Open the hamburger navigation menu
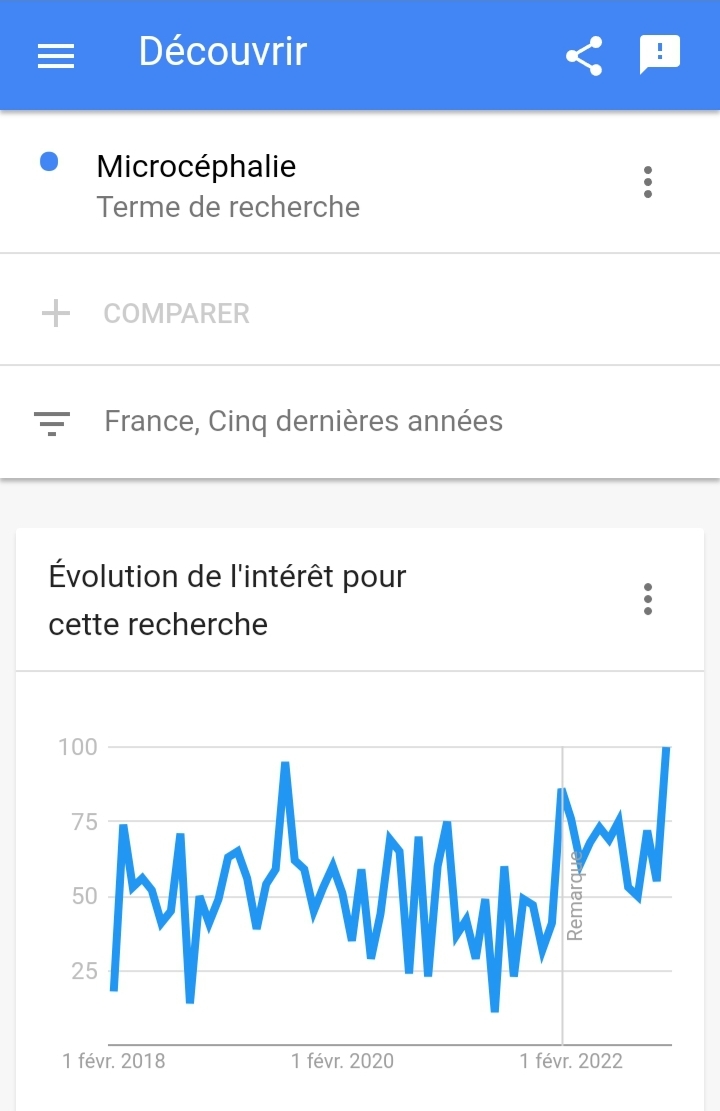 (56, 56)
